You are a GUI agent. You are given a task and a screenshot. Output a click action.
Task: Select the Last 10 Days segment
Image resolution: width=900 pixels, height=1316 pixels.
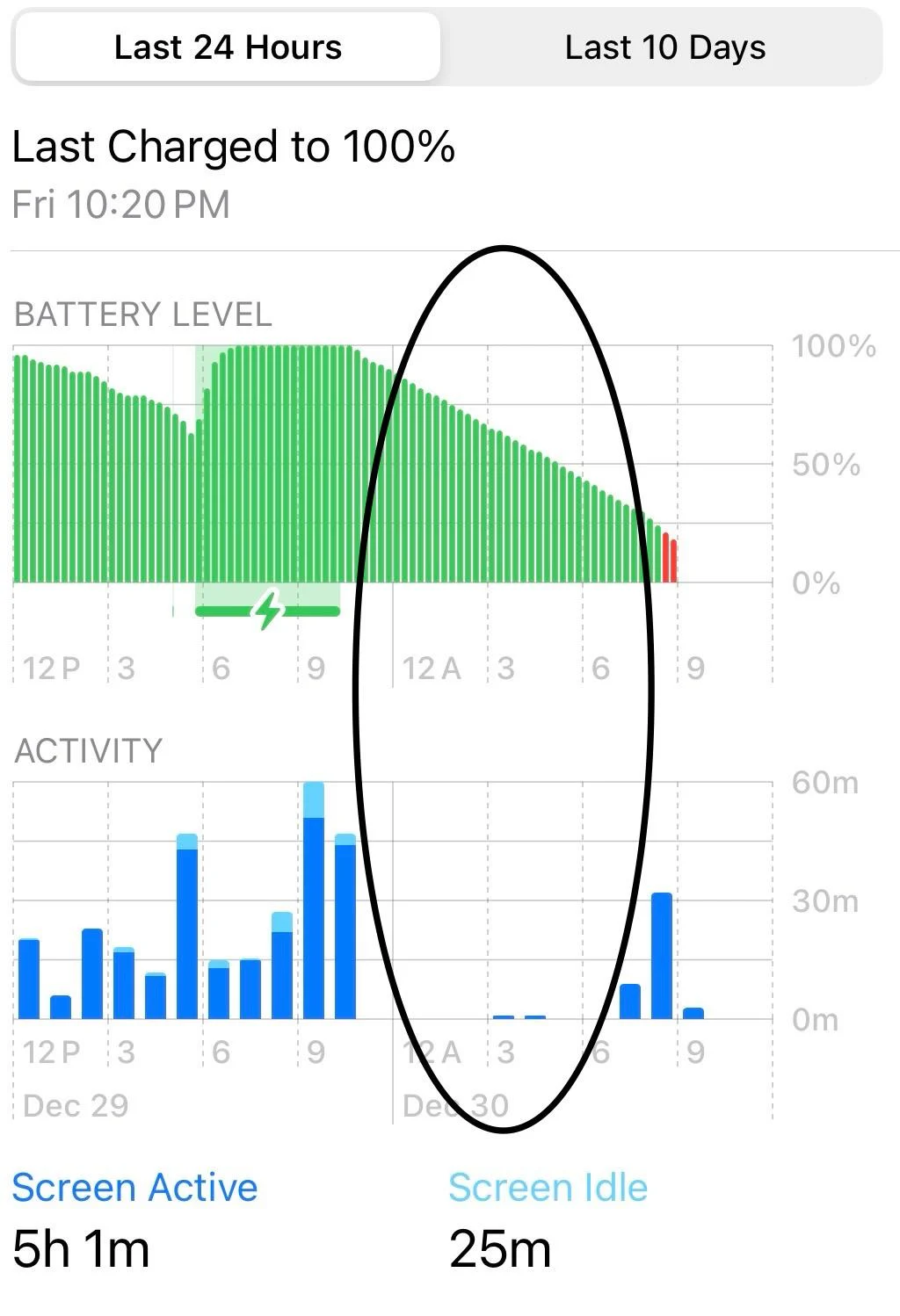pos(664,47)
